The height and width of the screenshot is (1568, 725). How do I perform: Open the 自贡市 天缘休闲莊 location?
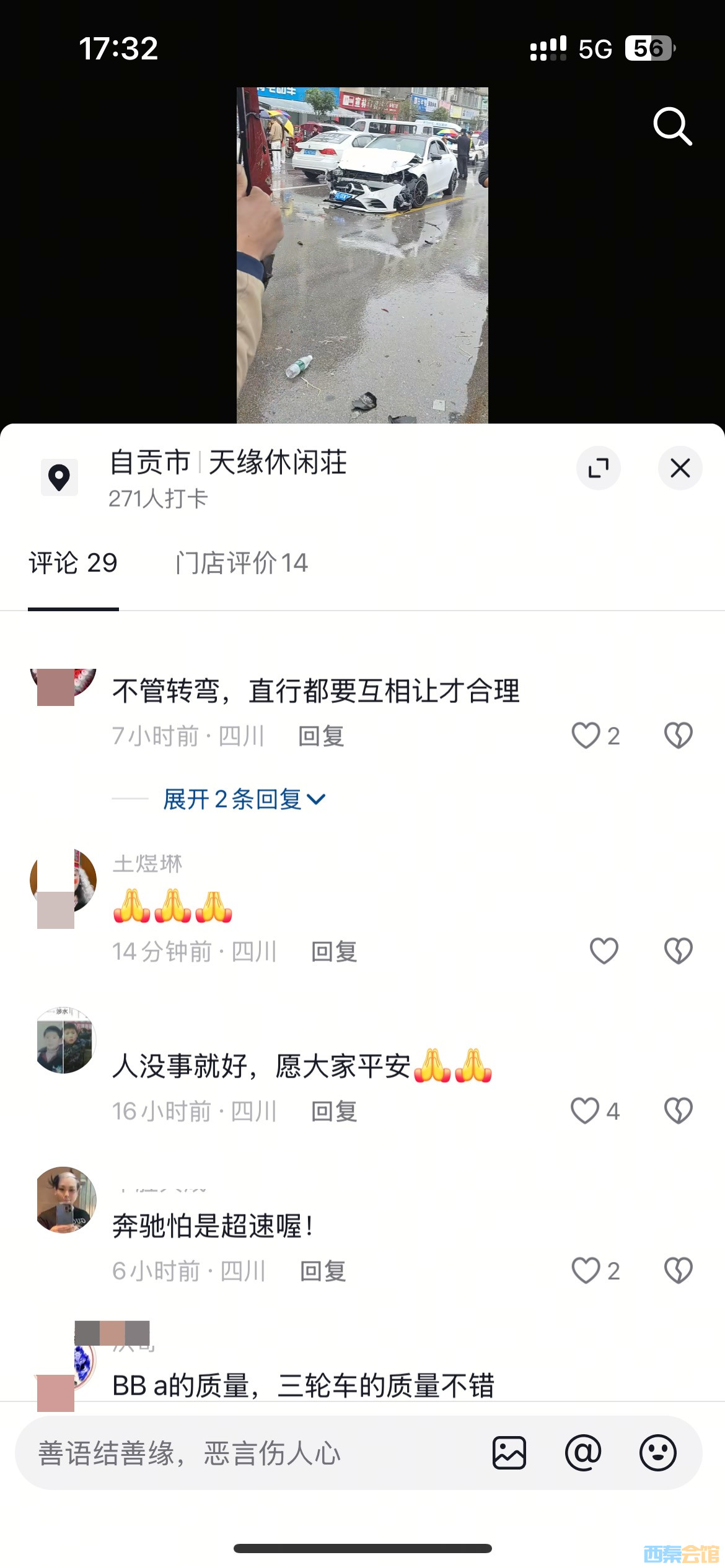click(228, 463)
